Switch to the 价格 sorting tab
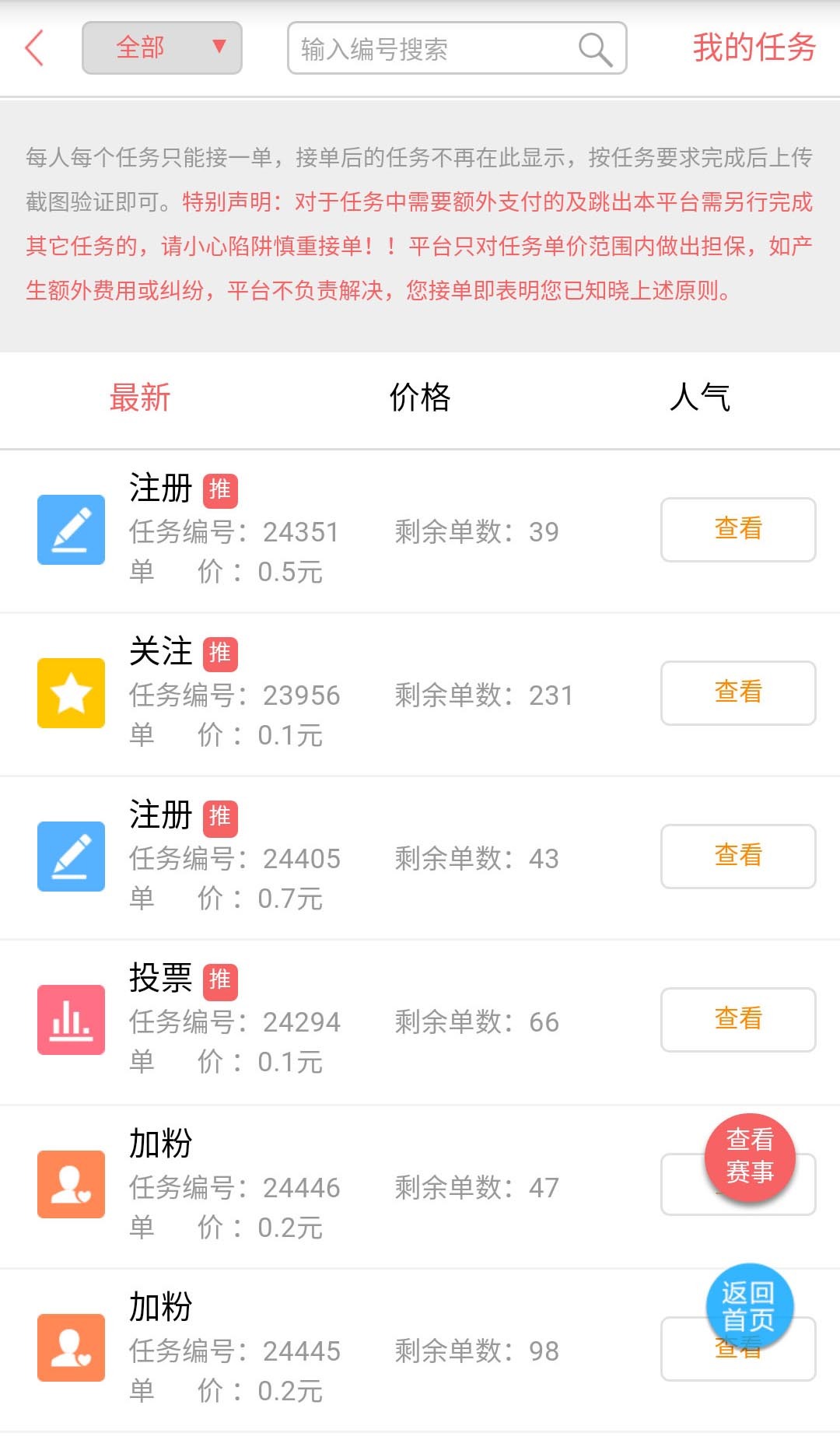This screenshot has height=1447, width=840. point(421,398)
